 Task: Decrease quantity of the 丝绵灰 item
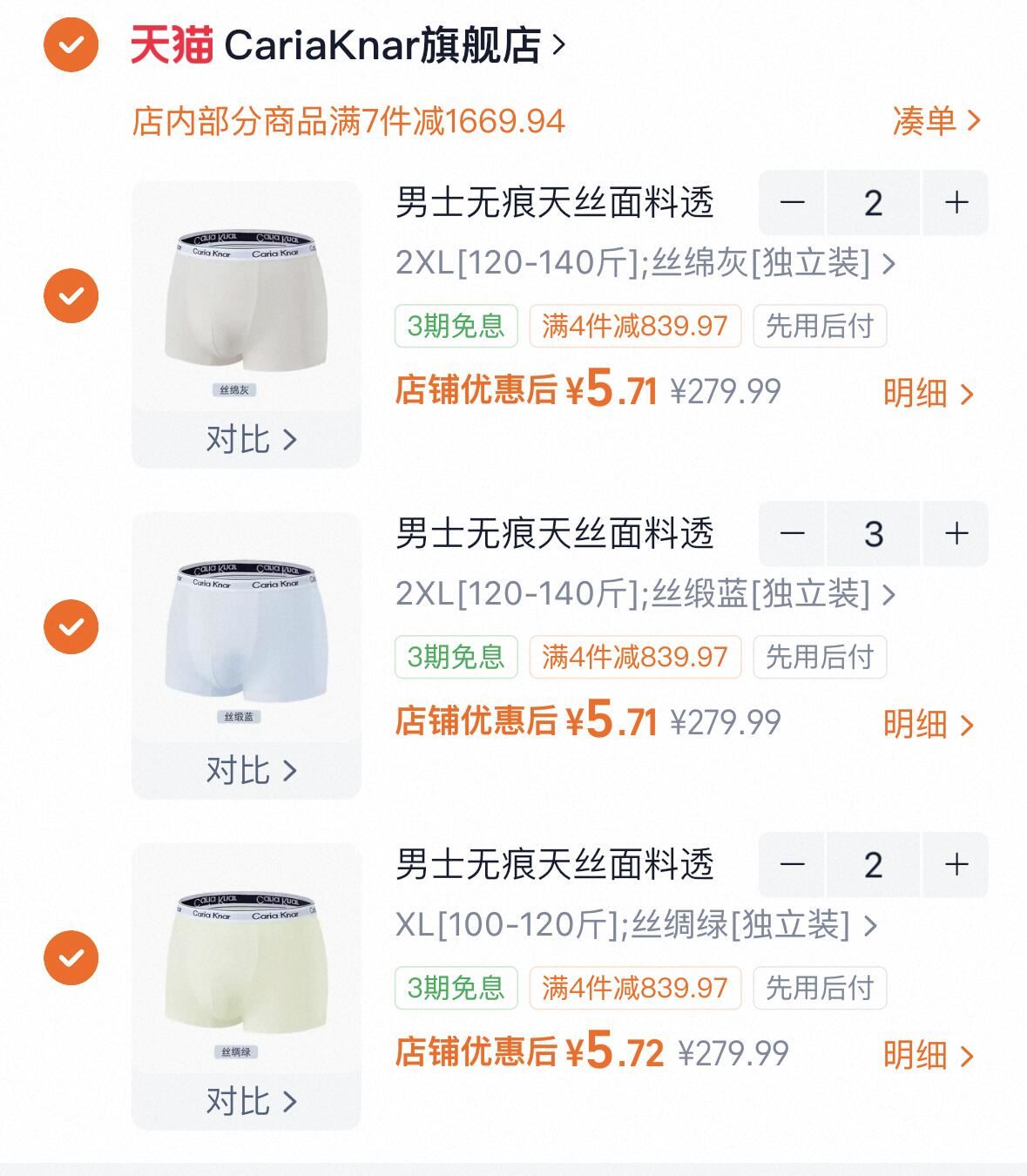click(792, 203)
